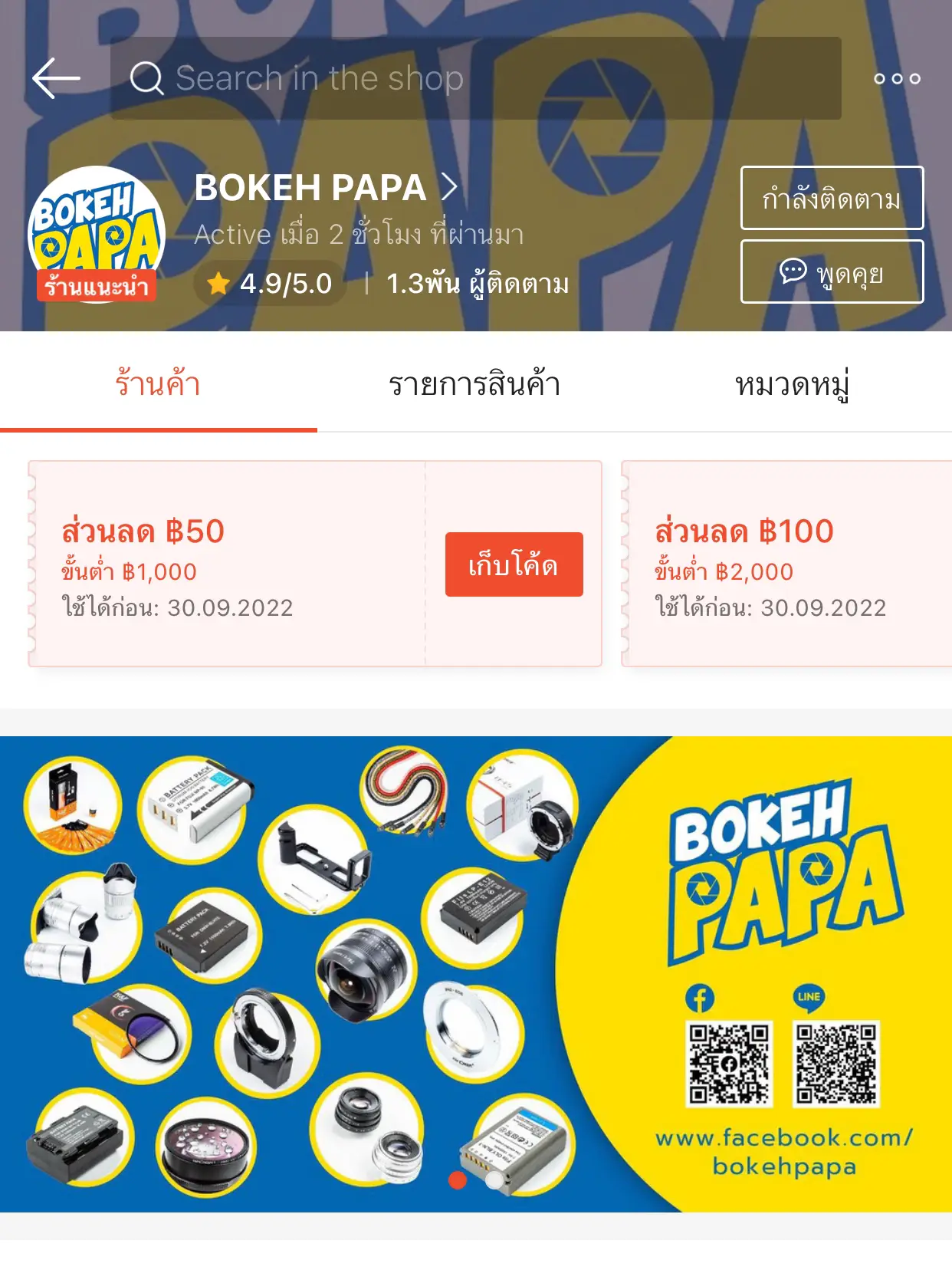Start a chat with พูดคุย button
Image resolution: width=952 pixels, height=1270 pixels.
(x=832, y=272)
